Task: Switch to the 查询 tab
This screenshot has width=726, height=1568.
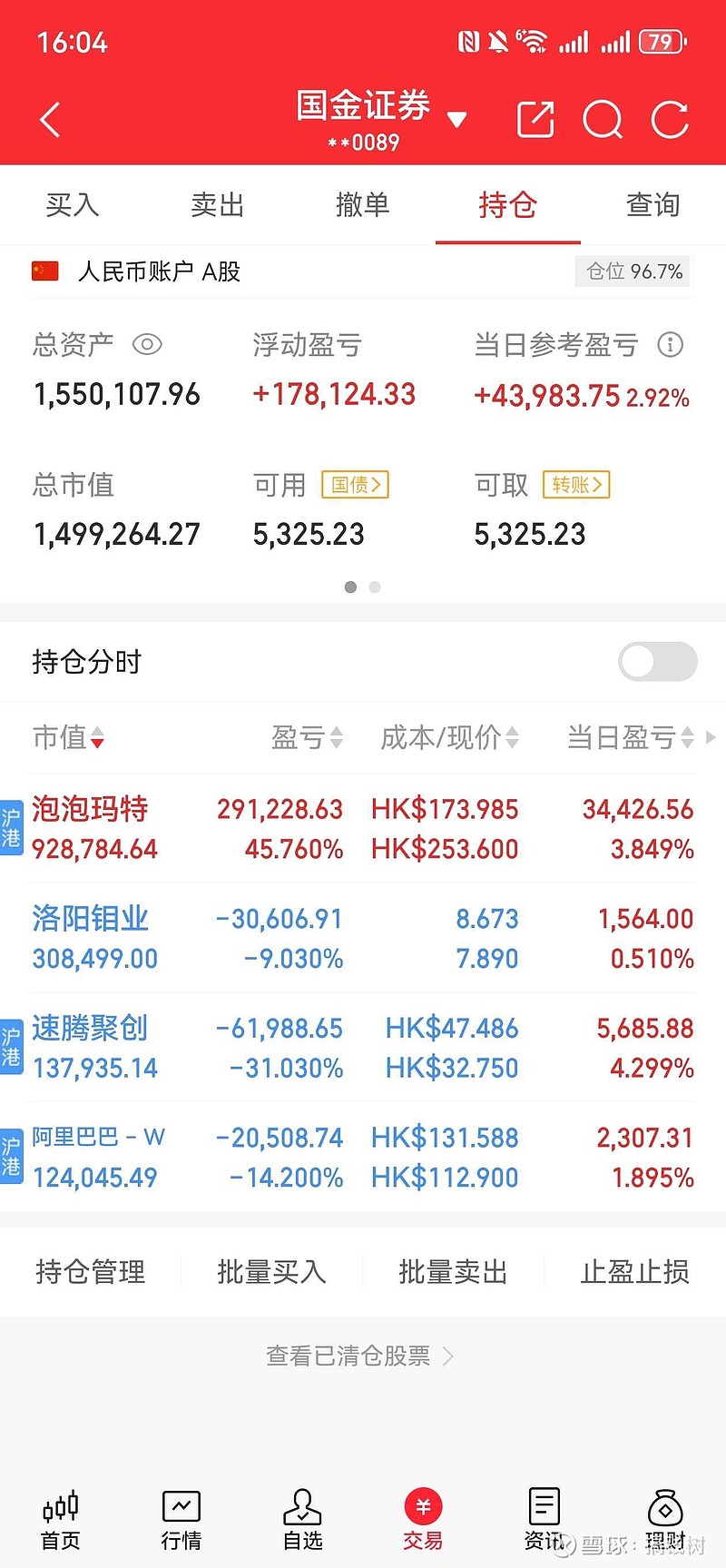Action: [652, 205]
